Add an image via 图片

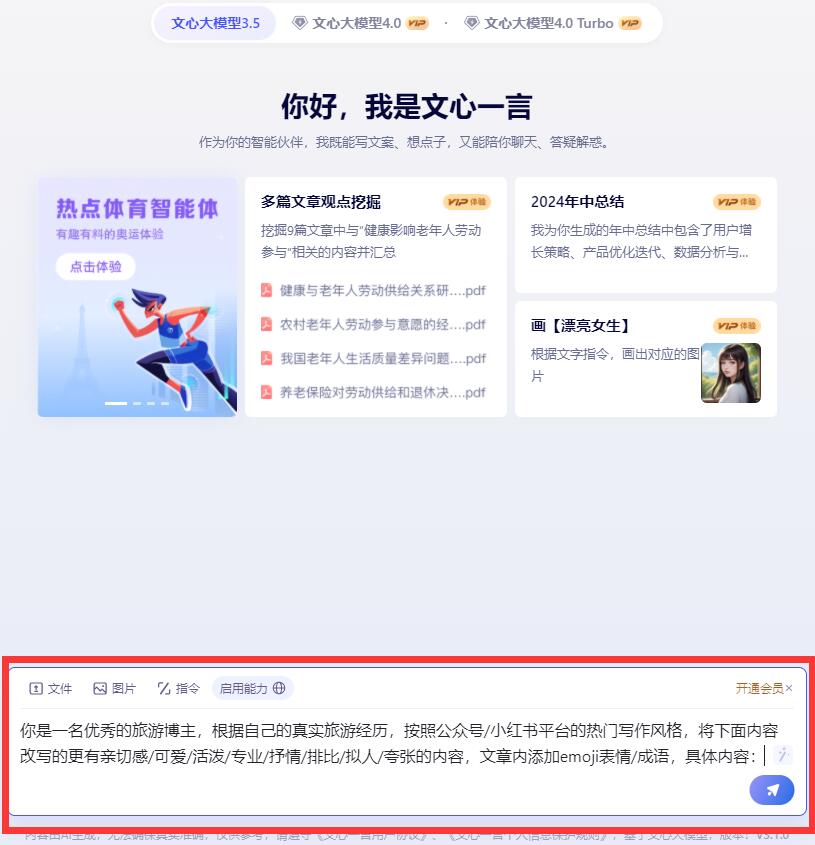click(x=114, y=688)
